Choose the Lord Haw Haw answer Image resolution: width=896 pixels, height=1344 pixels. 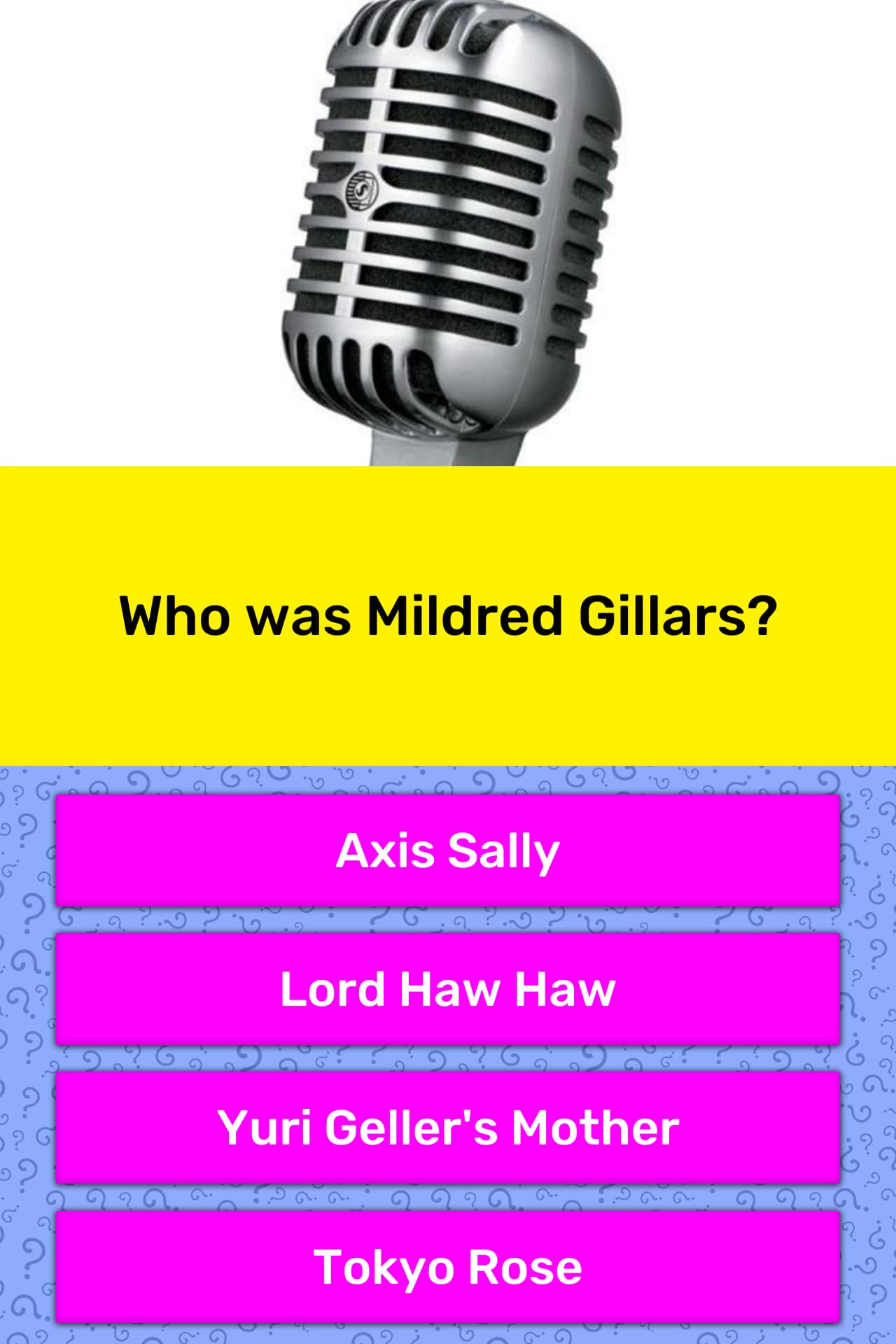(448, 988)
